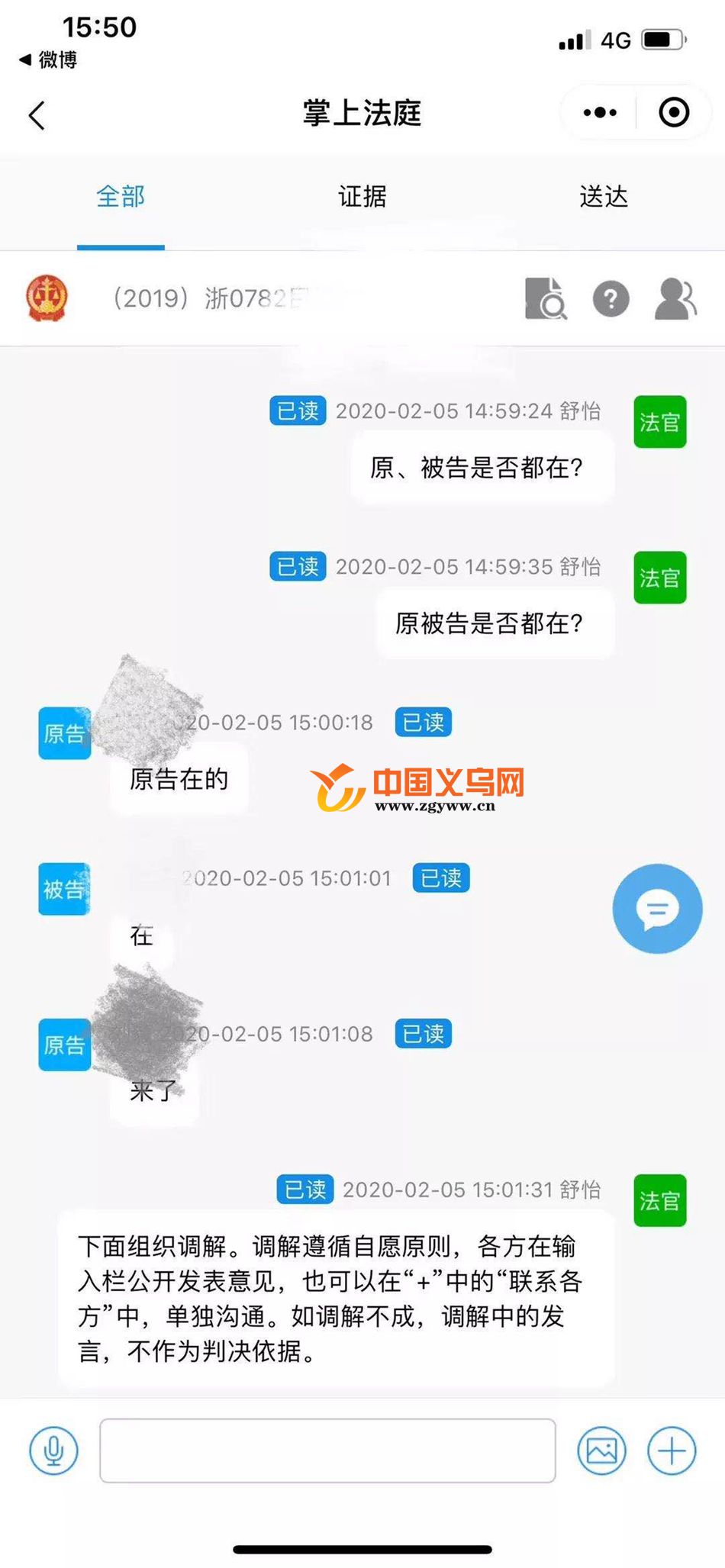This screenshot has width=725, height=1568.
Task: View case participants icon
Action: [675, 298]
